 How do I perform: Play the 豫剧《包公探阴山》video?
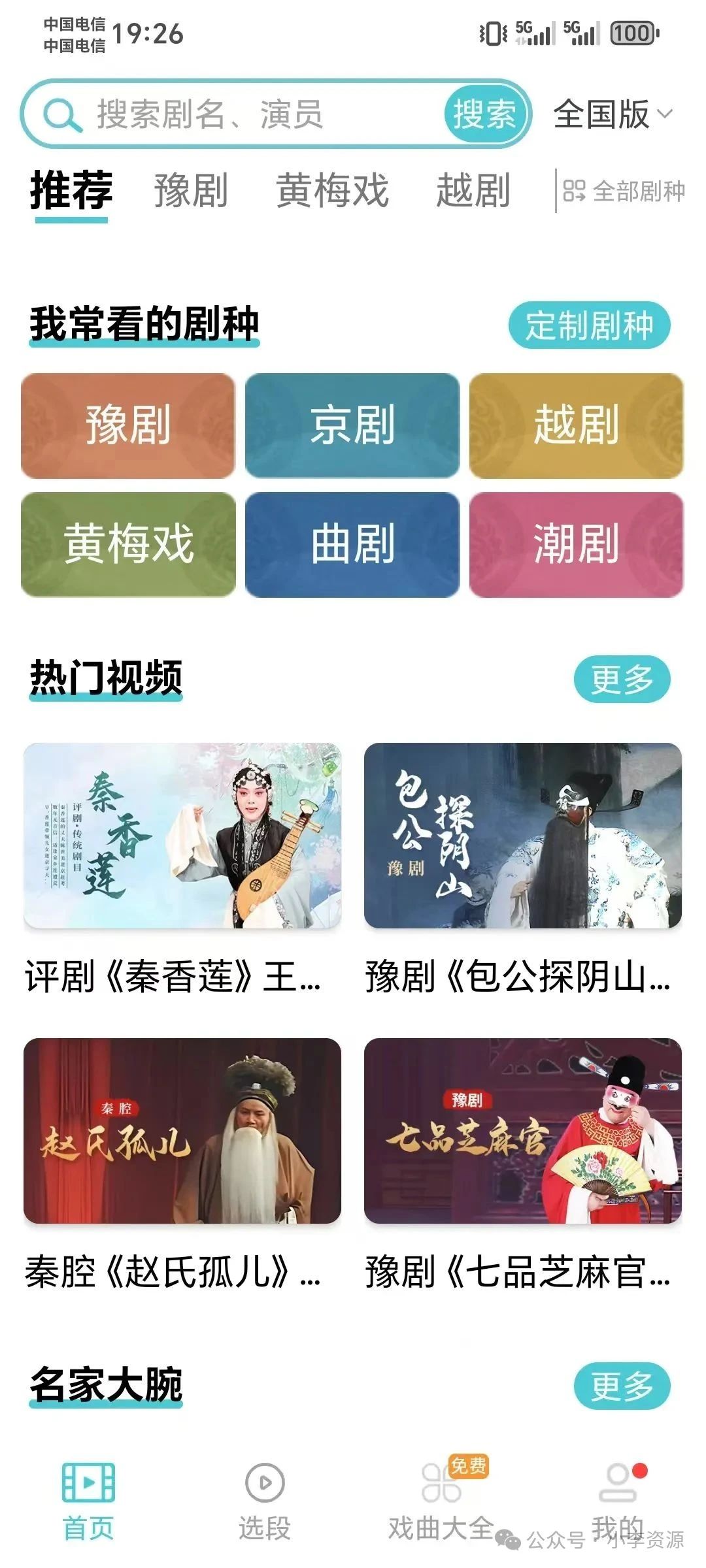[x=523, y=869]
